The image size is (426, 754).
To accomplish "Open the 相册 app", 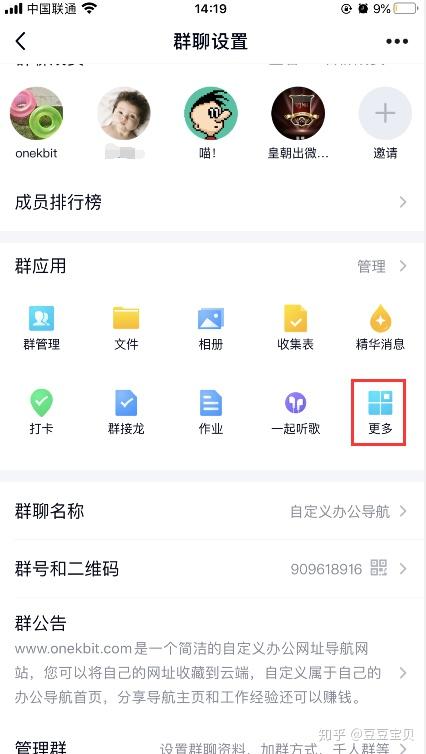I will (x=211, y=328).
